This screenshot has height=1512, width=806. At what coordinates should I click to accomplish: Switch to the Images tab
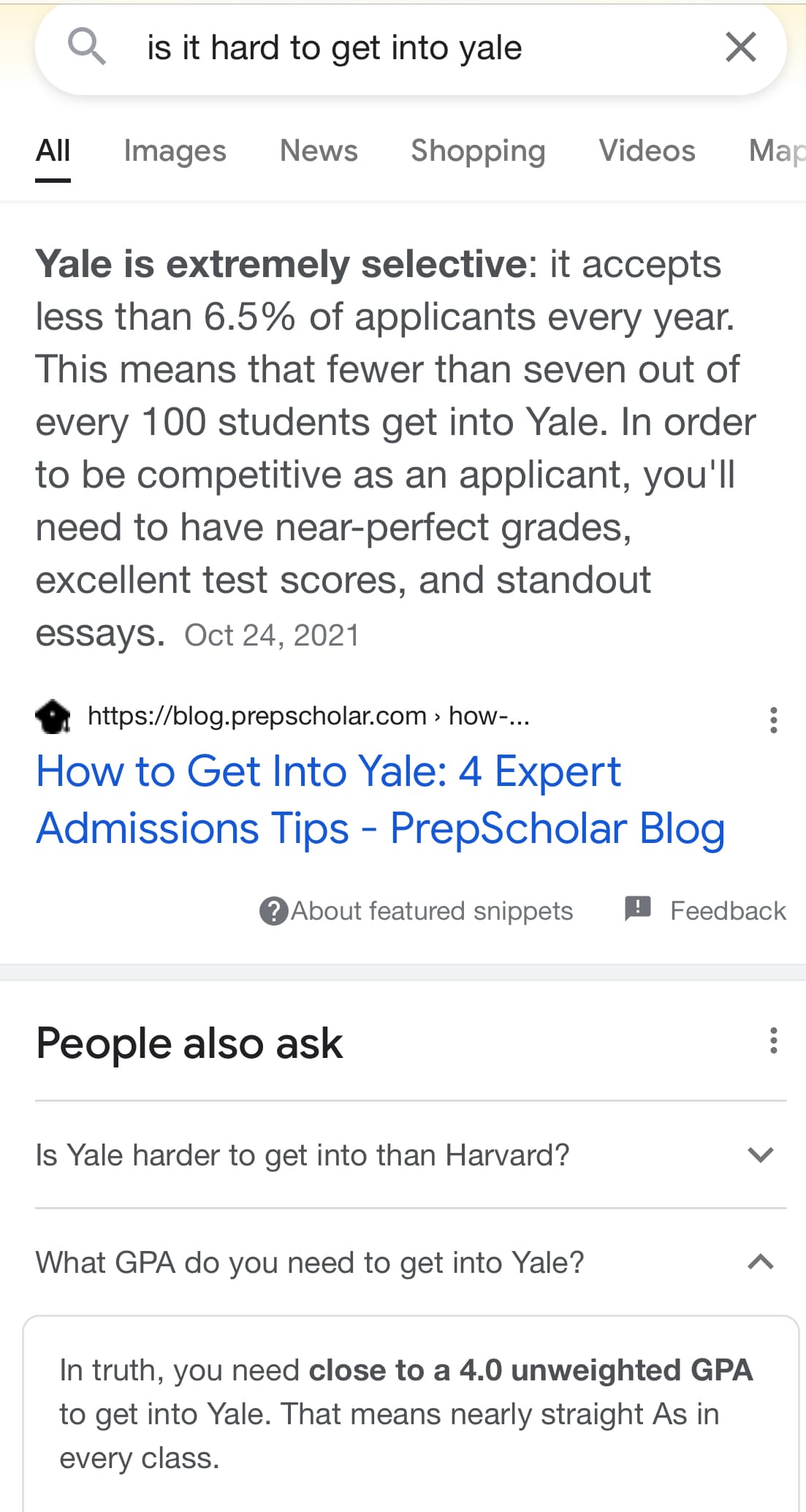(175, 151)
